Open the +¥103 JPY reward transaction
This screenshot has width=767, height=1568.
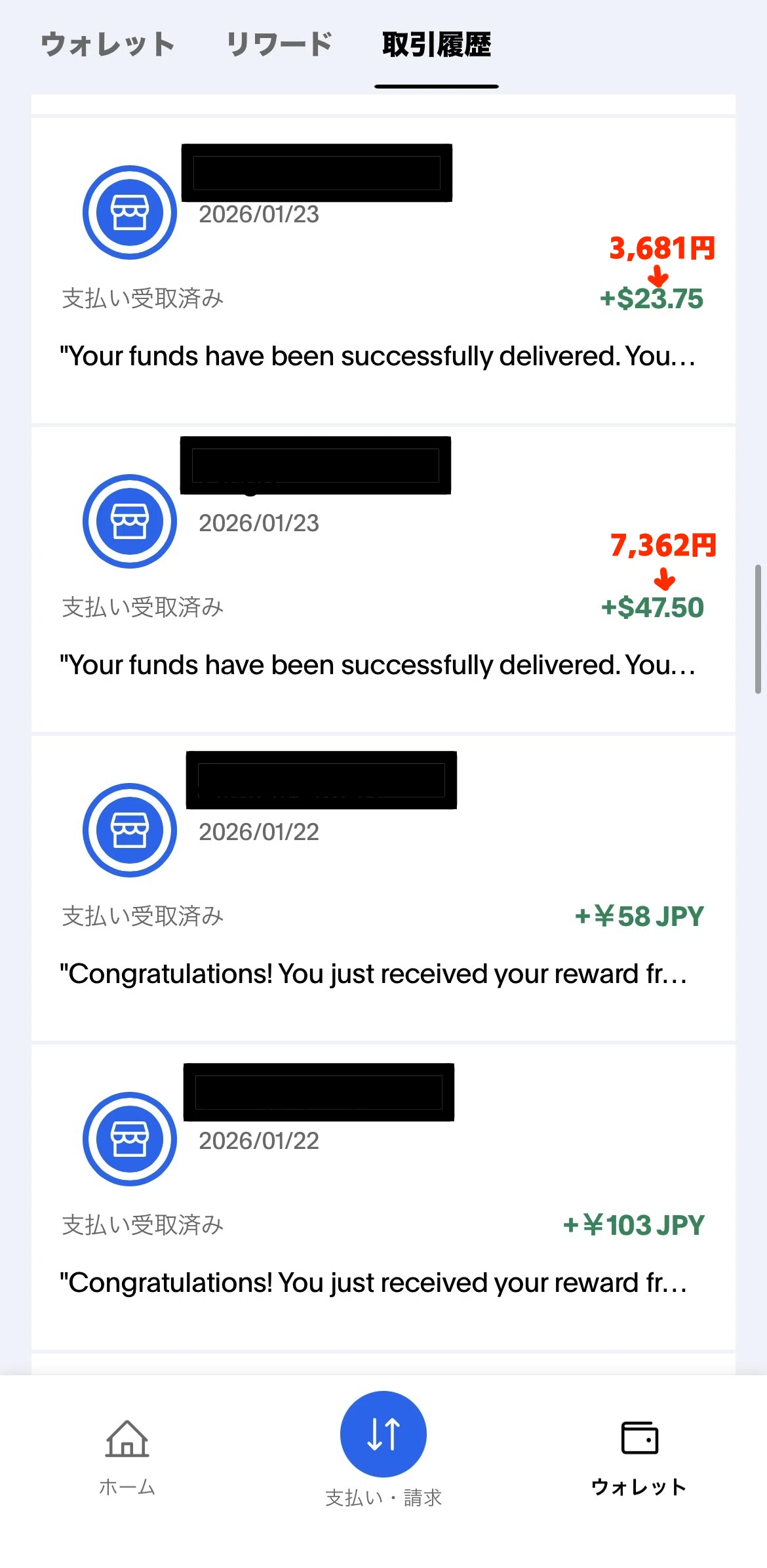coord(383,1197)
